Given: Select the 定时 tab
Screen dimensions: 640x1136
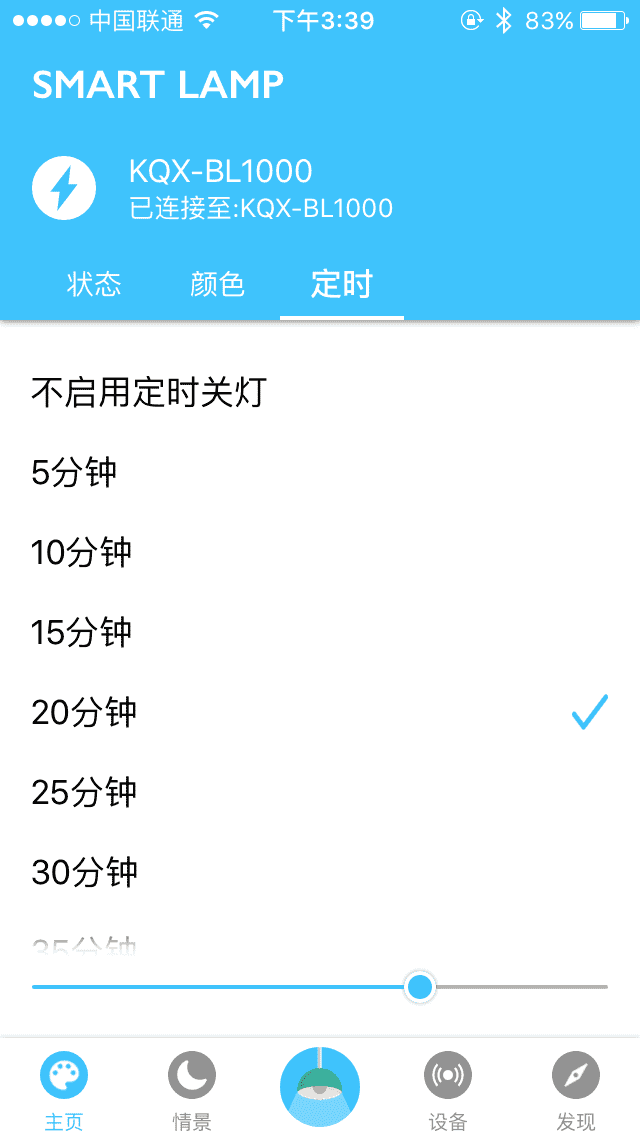Looking at the screenshot, I should [341, 285].
